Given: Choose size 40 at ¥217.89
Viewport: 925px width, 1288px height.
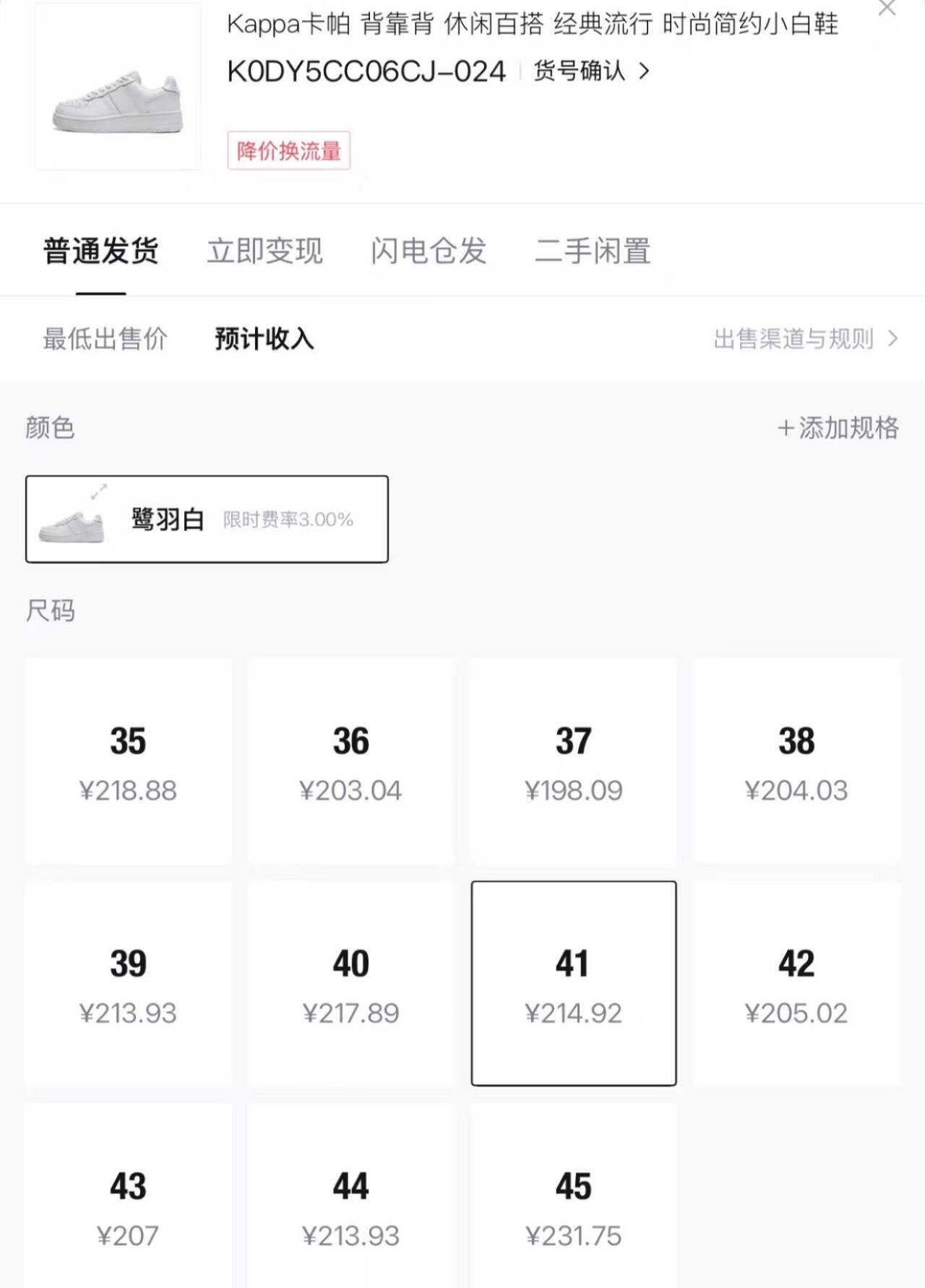Looking at the screenshot, I should pyautogui.click(x=351, y=983).
